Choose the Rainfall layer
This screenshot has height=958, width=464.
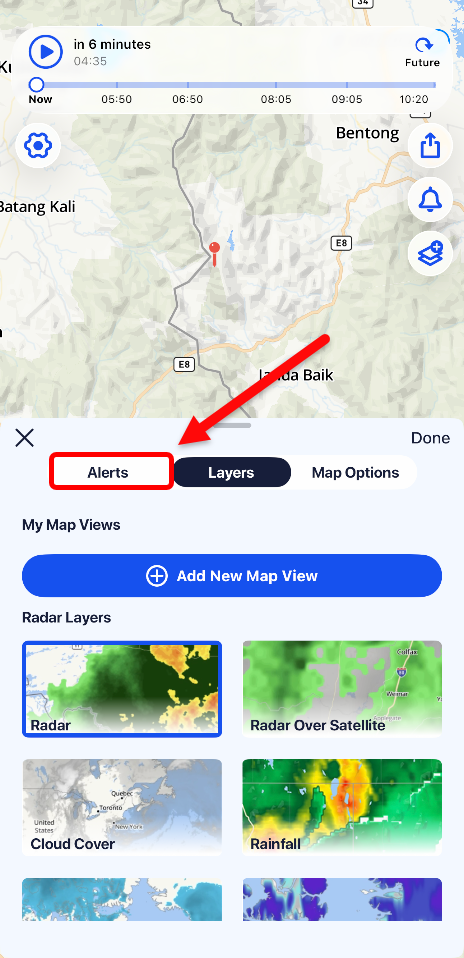tap(342, 807)
